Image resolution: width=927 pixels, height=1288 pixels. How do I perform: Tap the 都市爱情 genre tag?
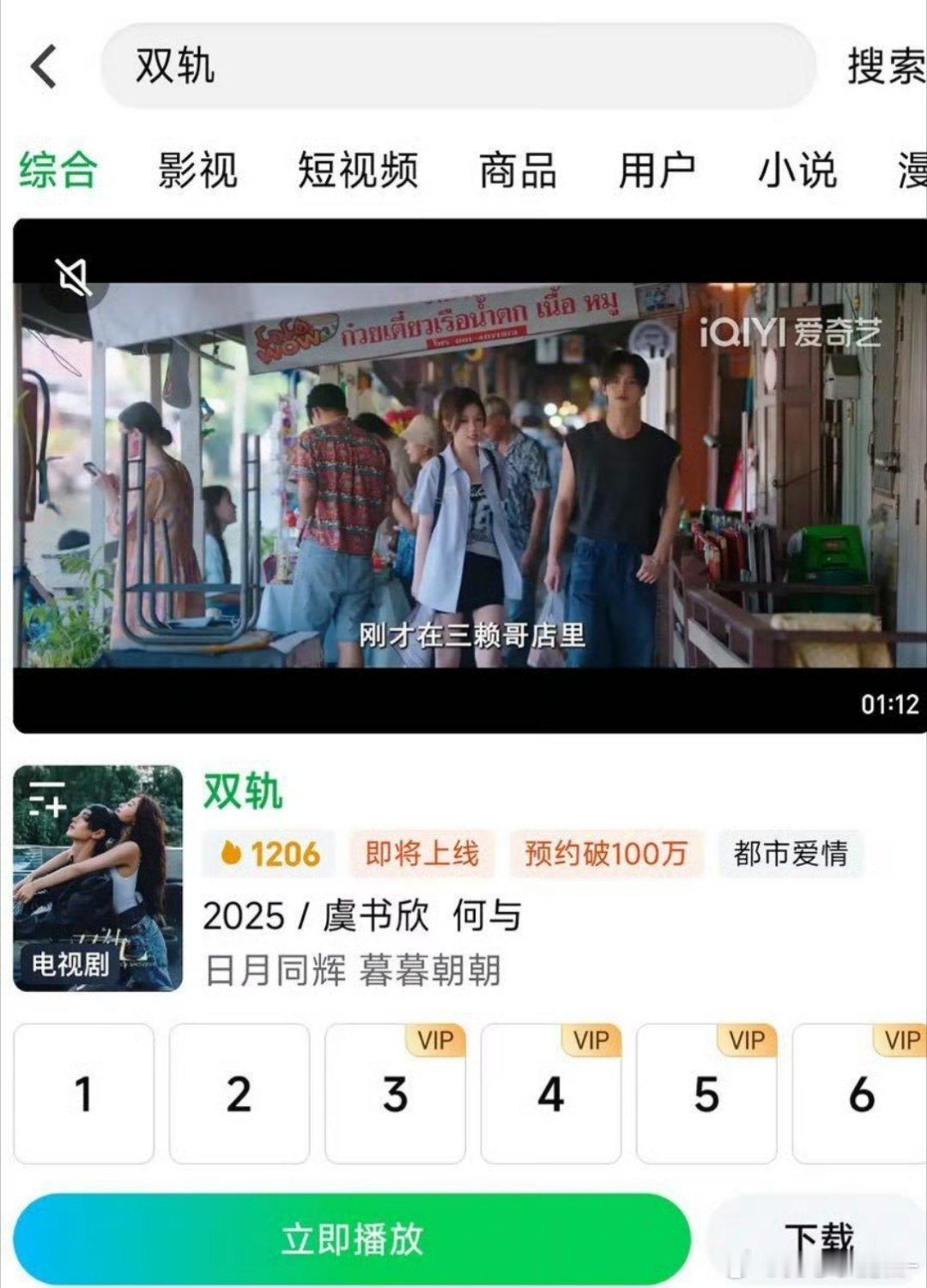tap(789, 854)
